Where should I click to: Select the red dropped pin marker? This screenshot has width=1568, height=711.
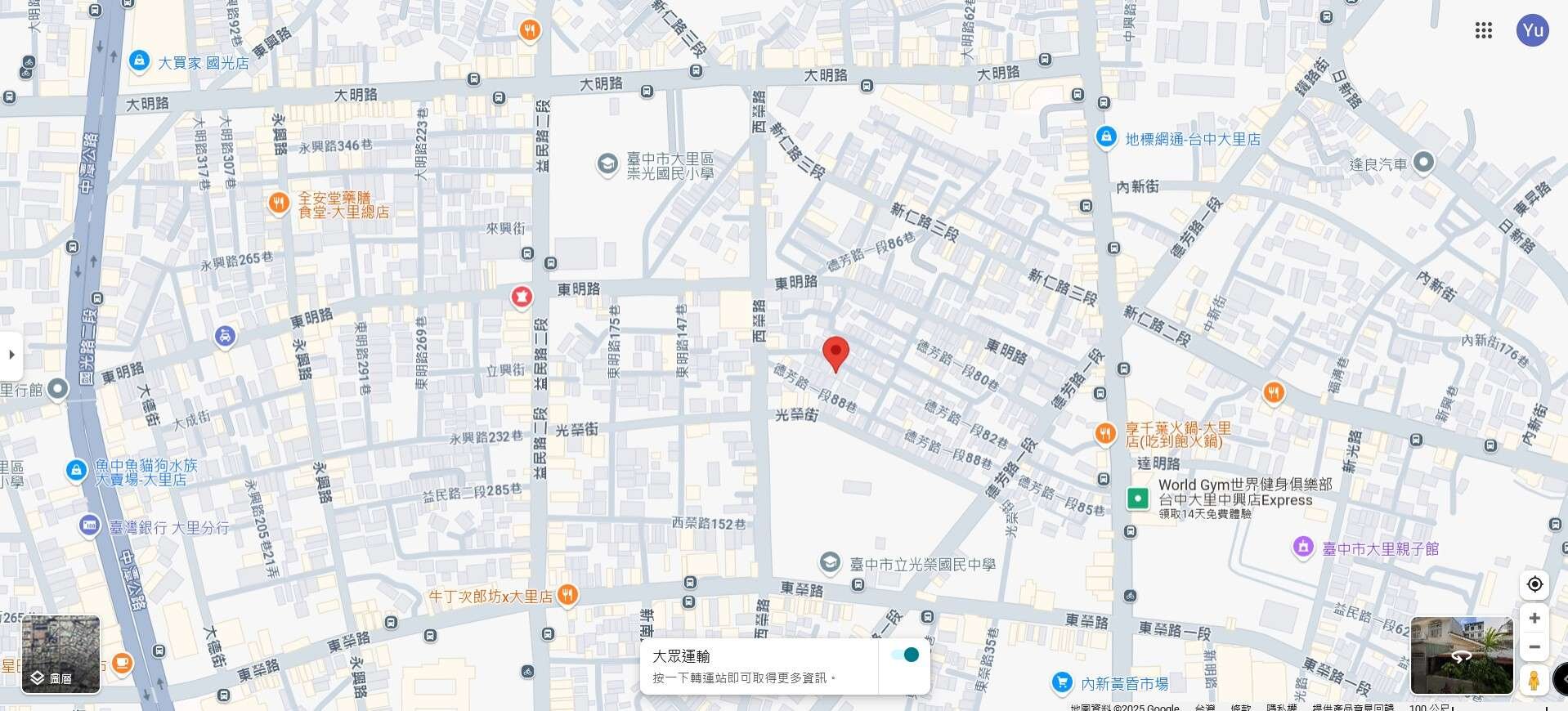tap(835, 353)
